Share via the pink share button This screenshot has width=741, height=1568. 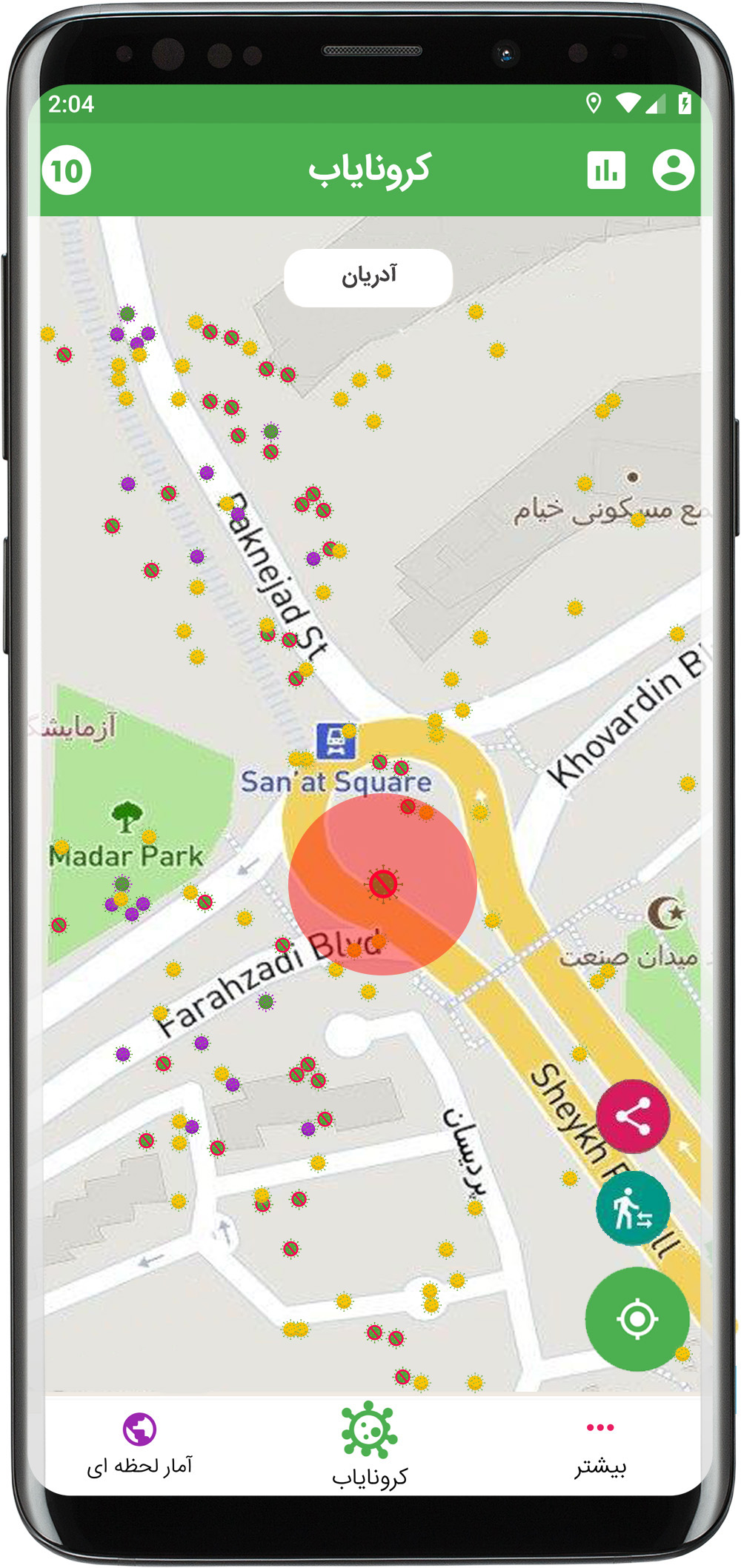(x=633, y=1115)
